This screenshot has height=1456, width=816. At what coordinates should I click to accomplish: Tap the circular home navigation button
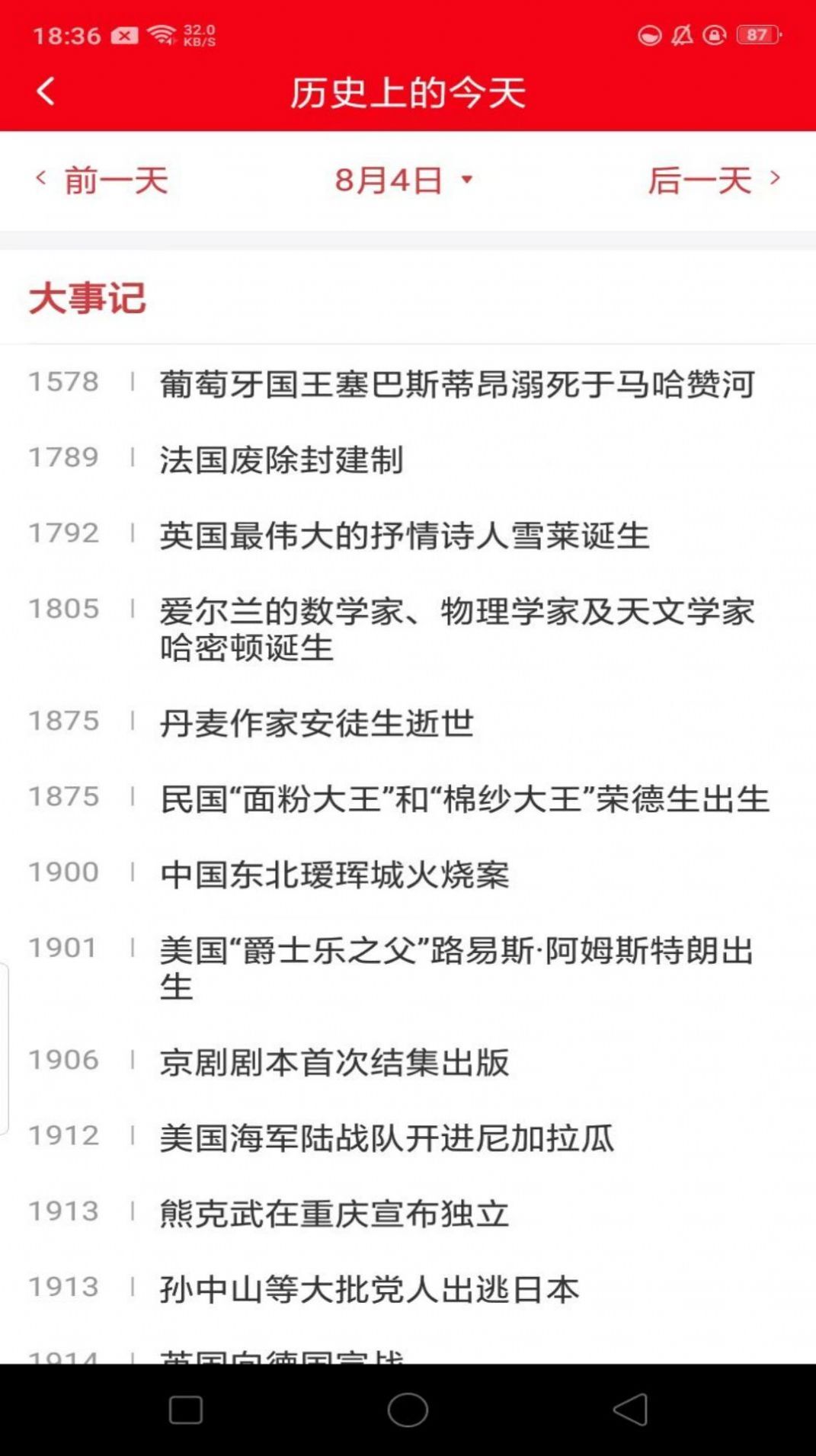point(408,1408)
